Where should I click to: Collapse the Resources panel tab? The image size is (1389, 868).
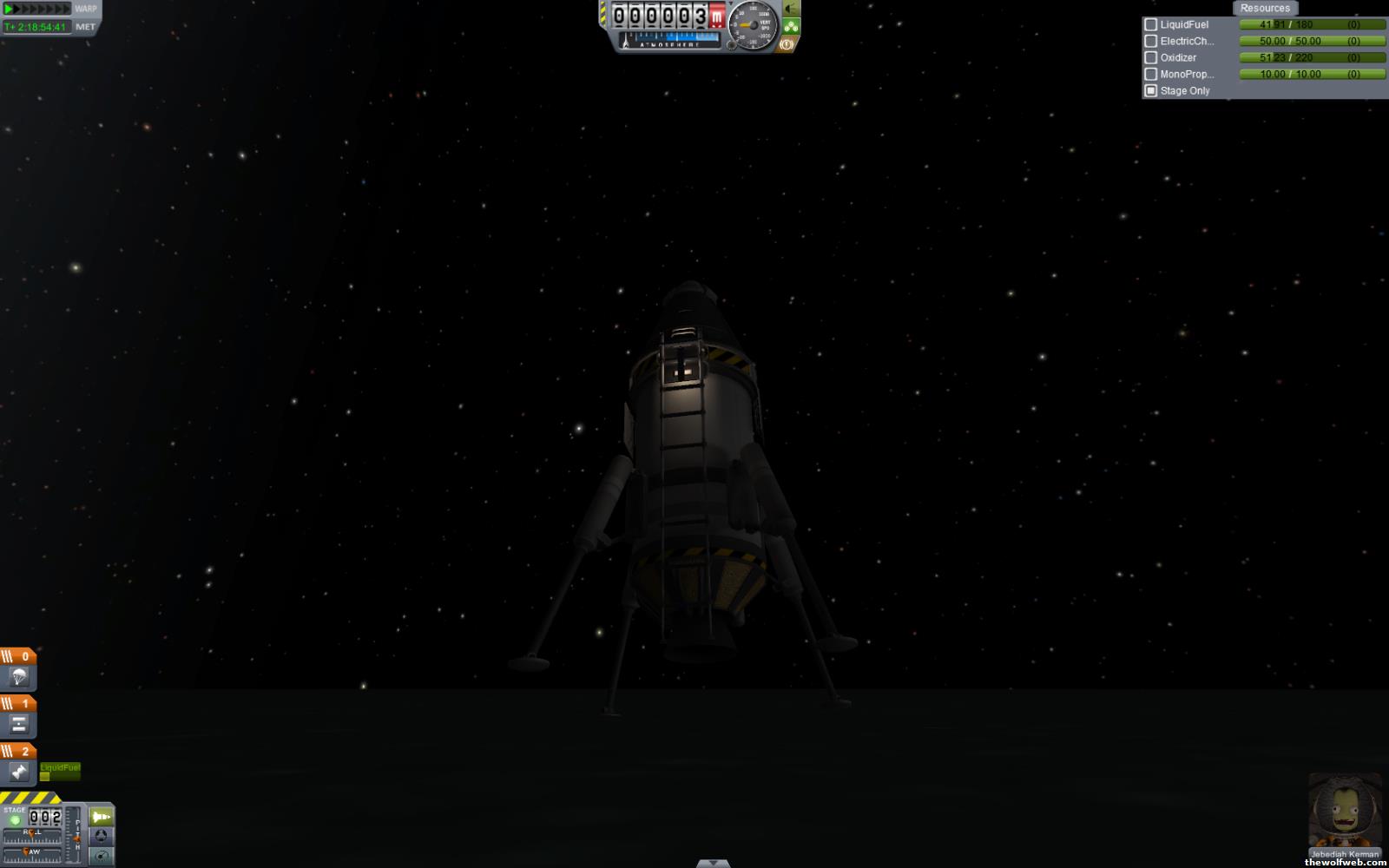pos(1264,8)
